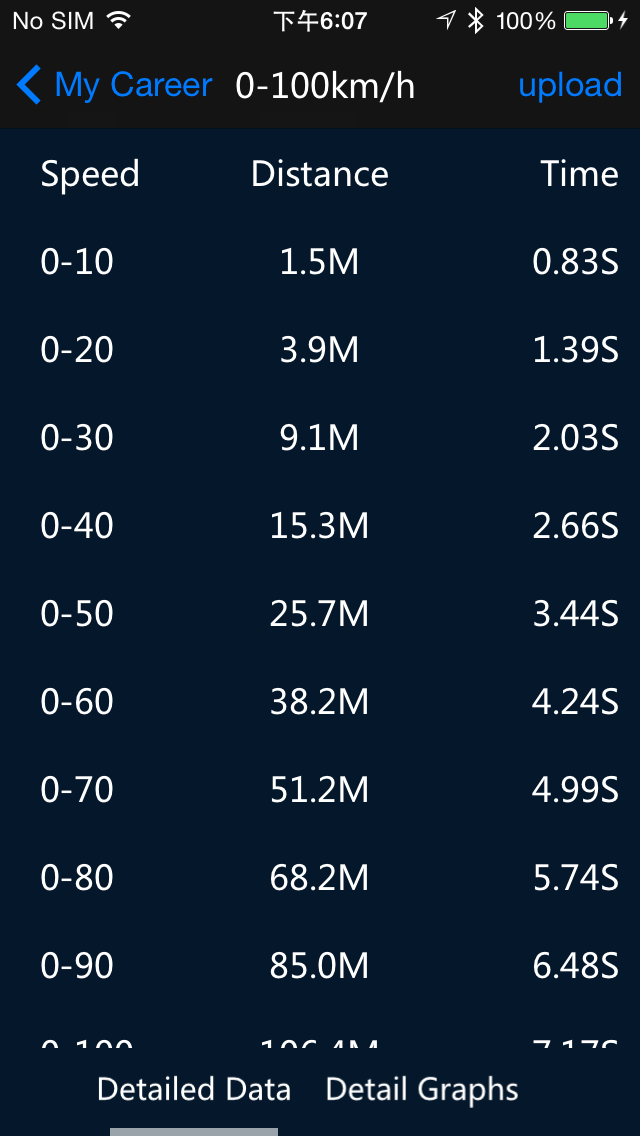Tap upload to share the results
Image resolution: width=640 pixels, height=1136 pixels.
[x=570, y=85]
